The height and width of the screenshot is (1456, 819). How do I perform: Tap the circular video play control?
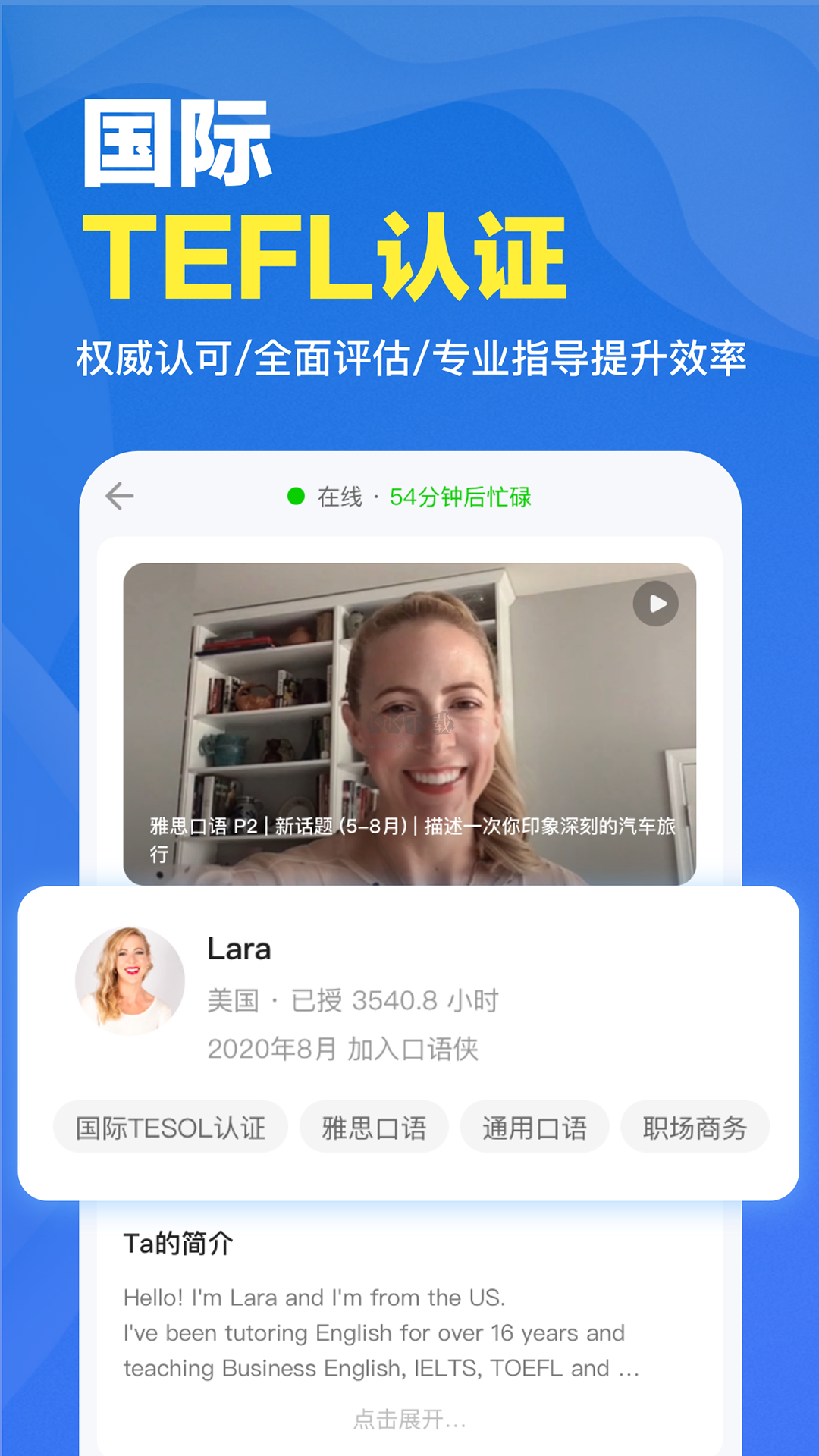point(655,603)
